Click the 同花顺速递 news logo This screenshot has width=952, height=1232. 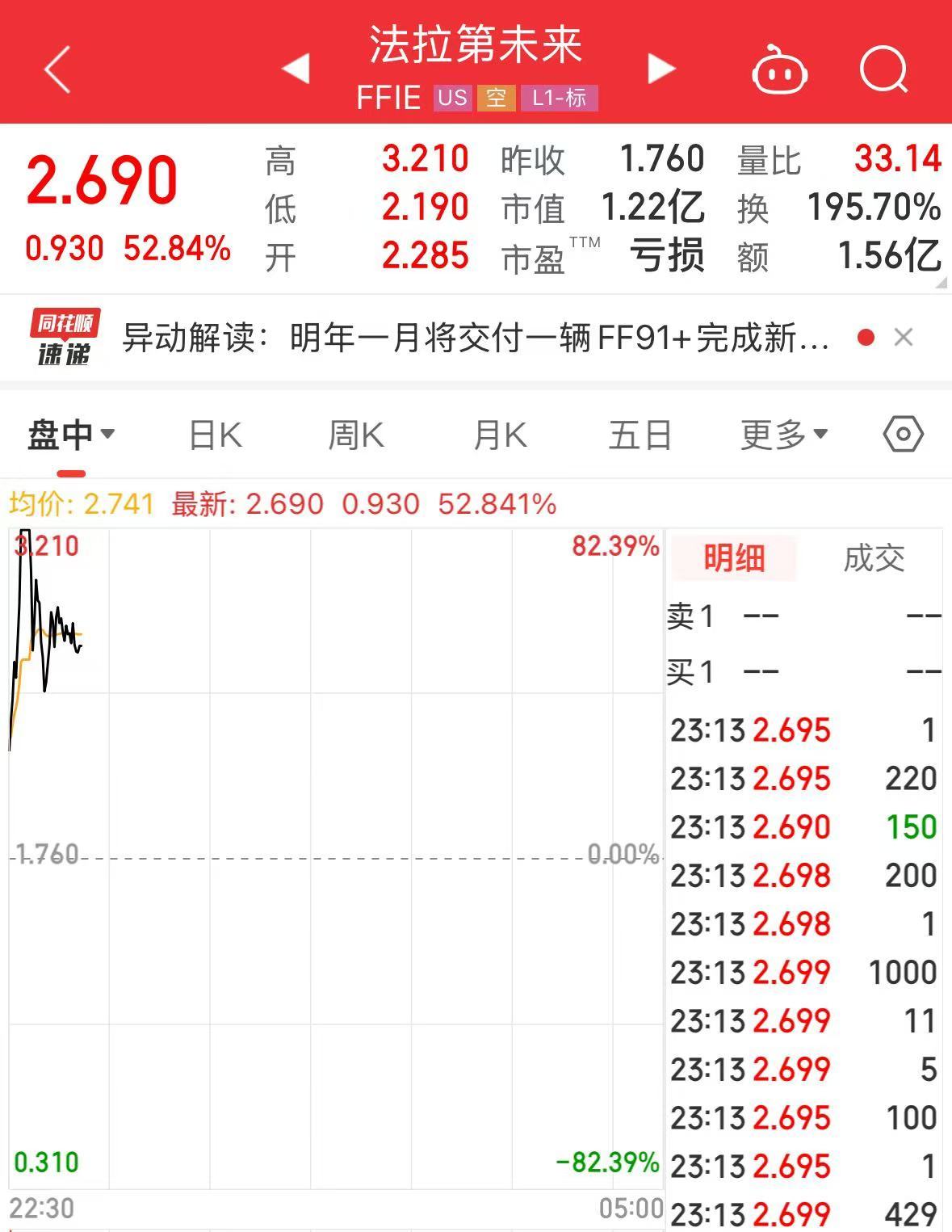[65, 337]
